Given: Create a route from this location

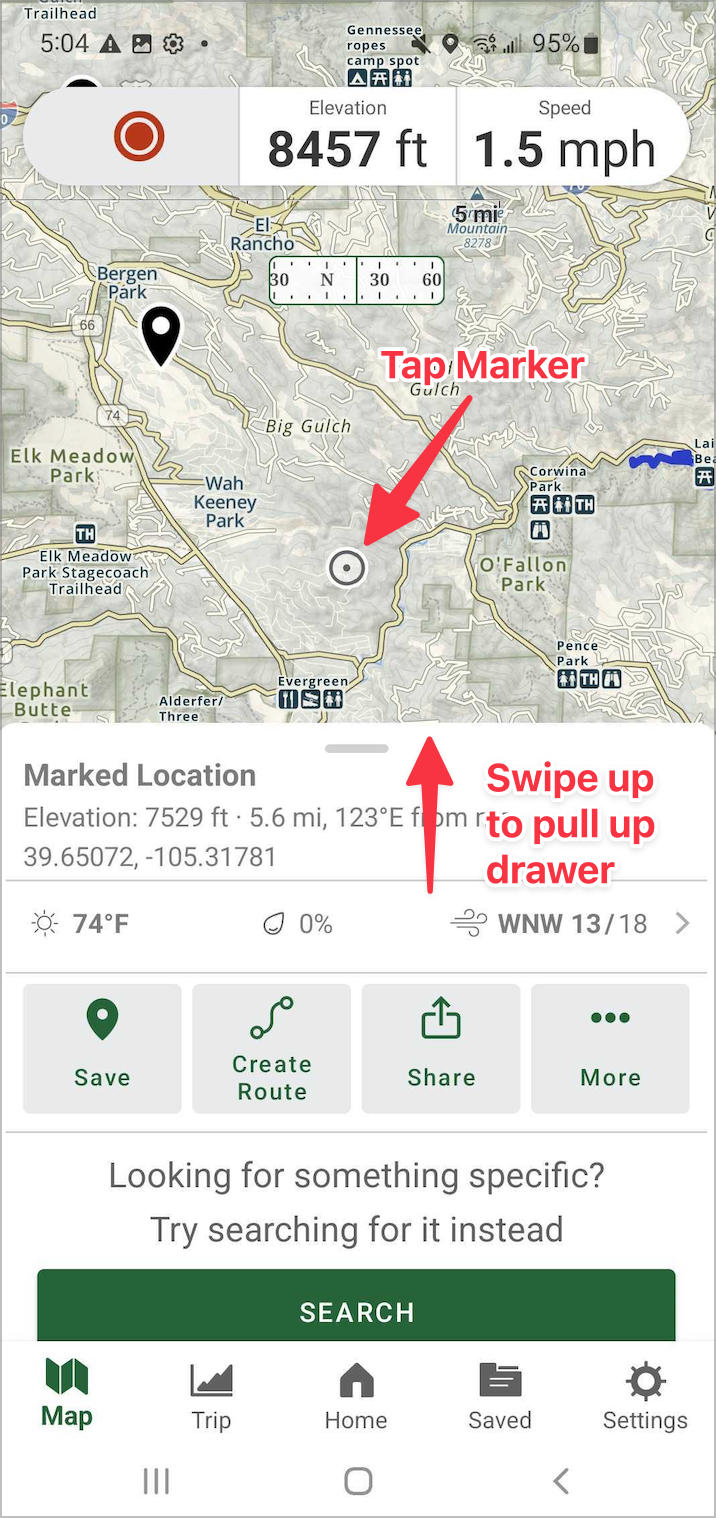Looking at the screenshot, I should [x=272, y=1048].
